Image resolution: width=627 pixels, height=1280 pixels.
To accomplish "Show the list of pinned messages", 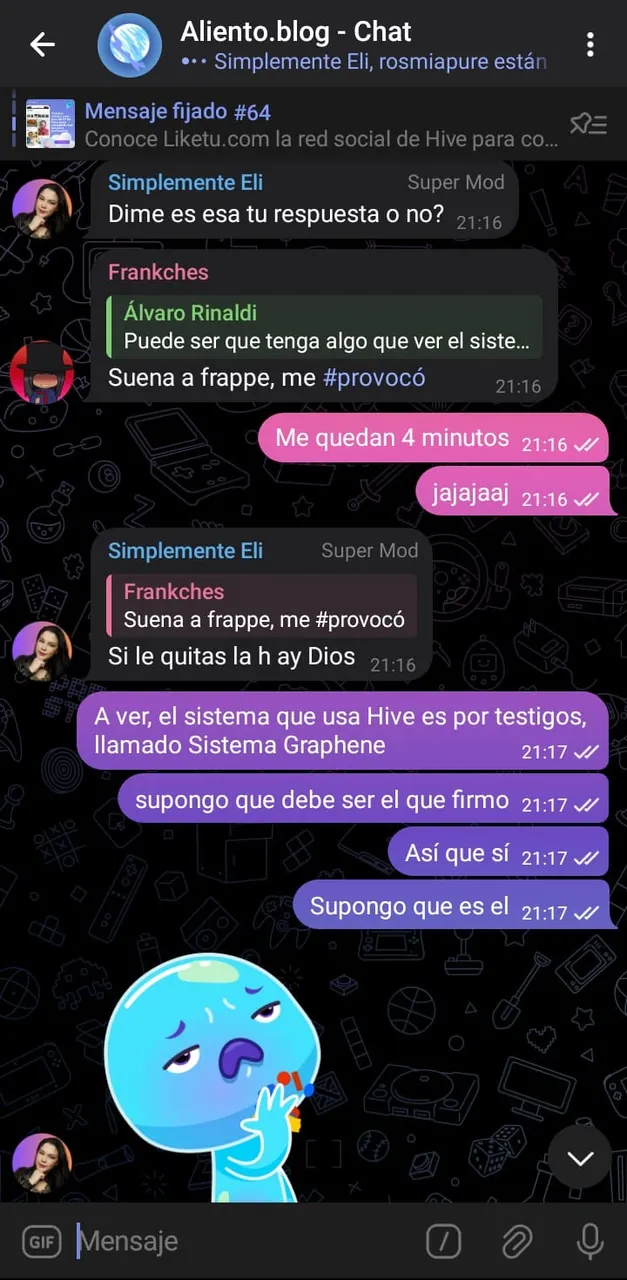I will (x=588, y=124).
